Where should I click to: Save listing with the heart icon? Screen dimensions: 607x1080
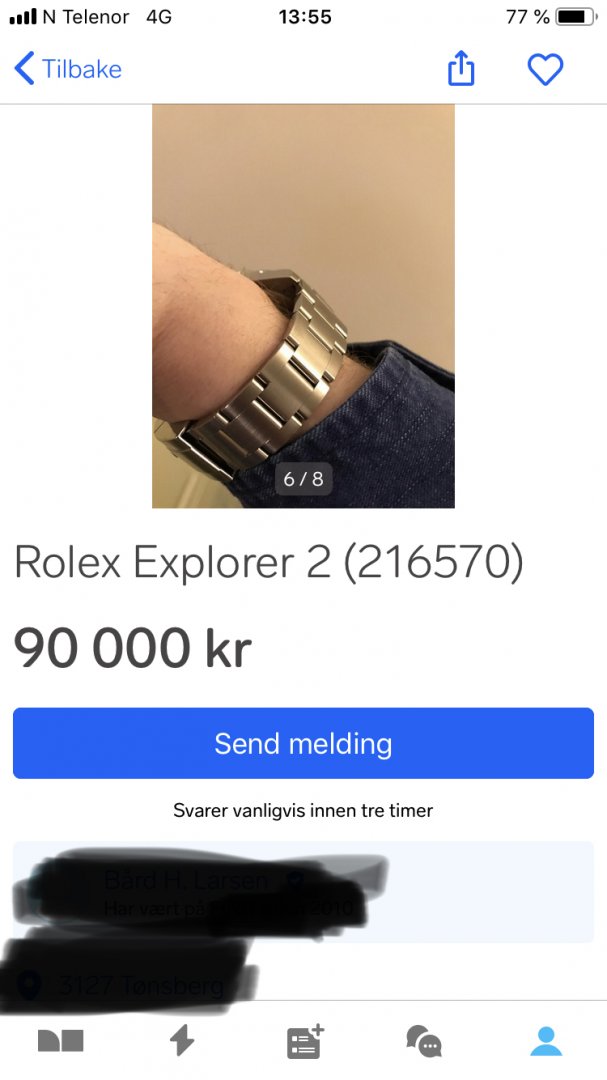pos(545,69)
